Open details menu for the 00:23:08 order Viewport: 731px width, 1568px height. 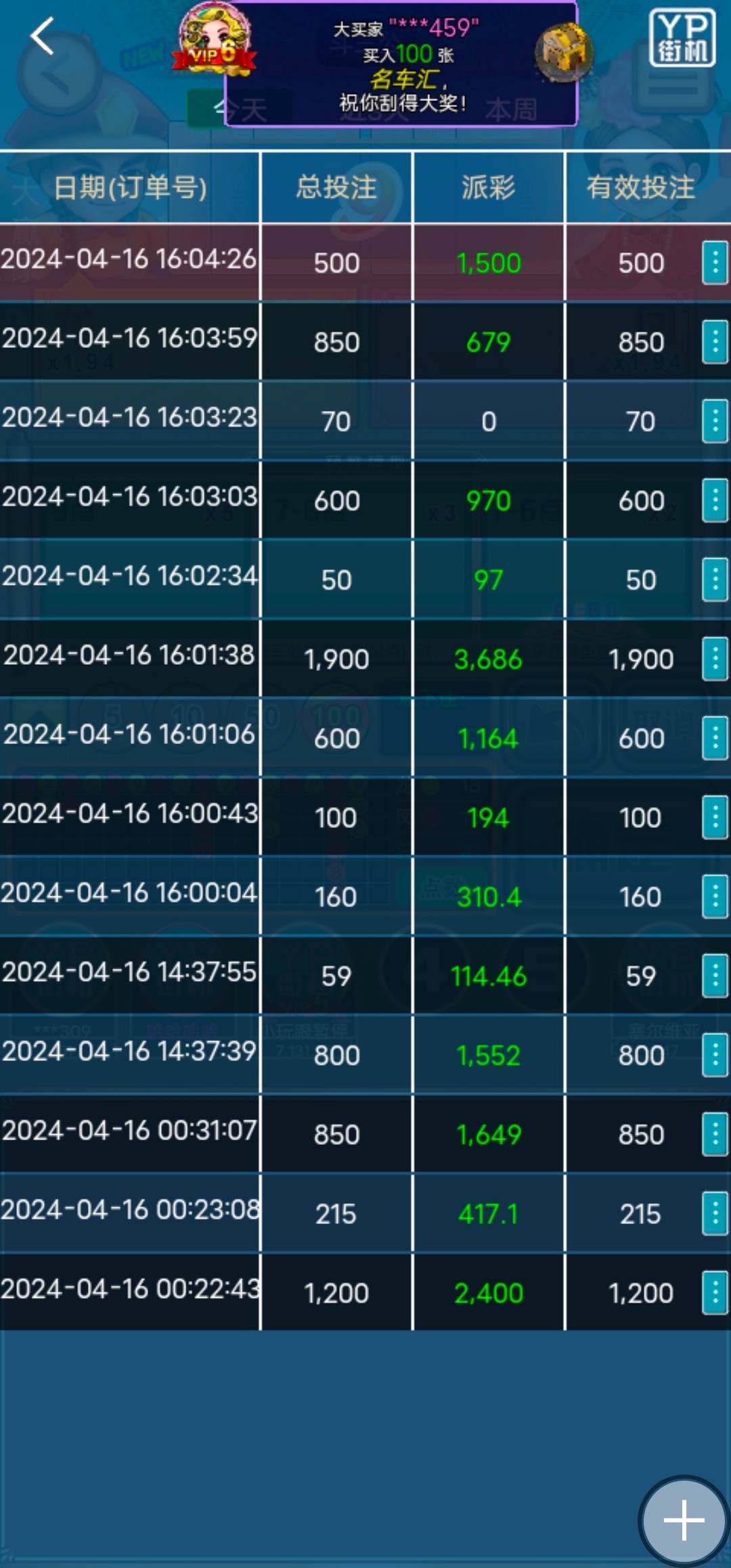click(x=715, y=1213)
